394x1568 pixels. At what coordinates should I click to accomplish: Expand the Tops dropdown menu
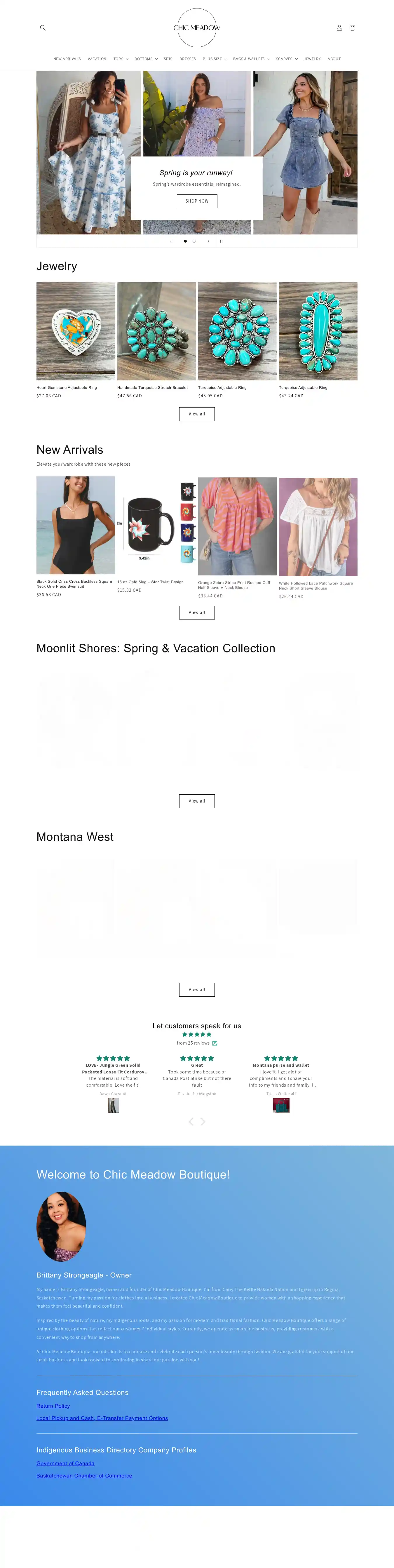click(121, 59)
